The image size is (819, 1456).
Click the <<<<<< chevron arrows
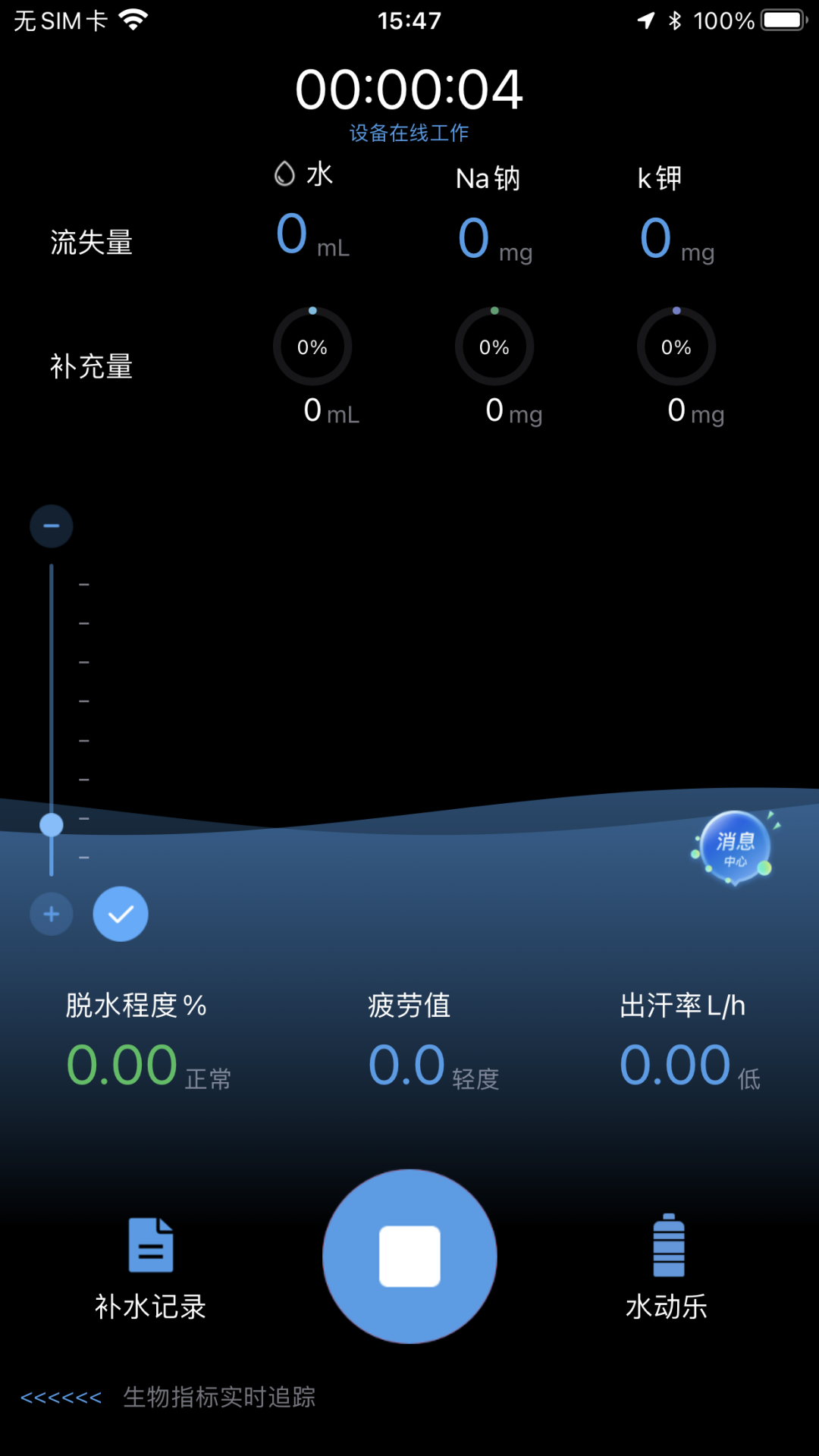point(62,1398)
